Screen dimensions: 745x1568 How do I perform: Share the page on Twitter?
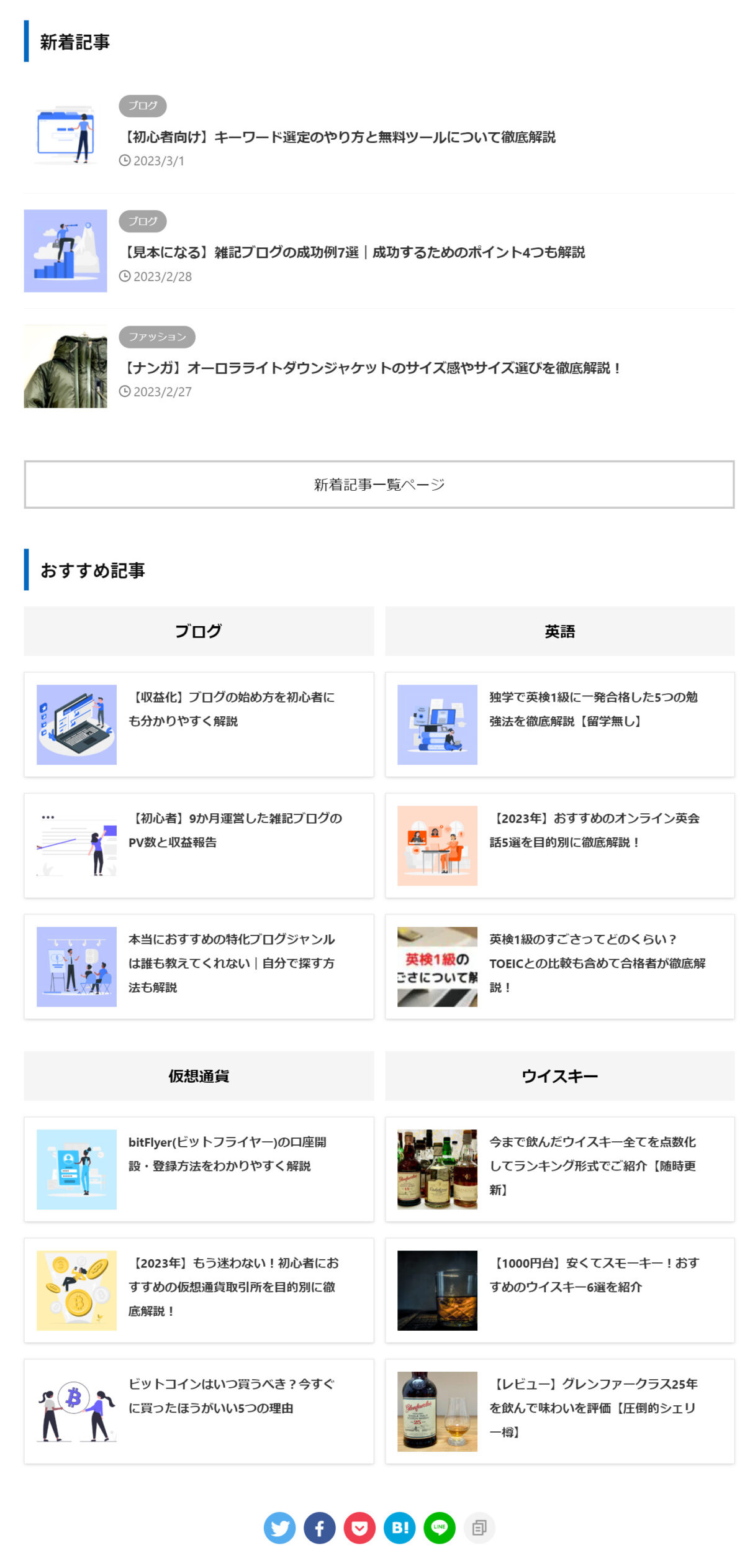(279, 1527)
